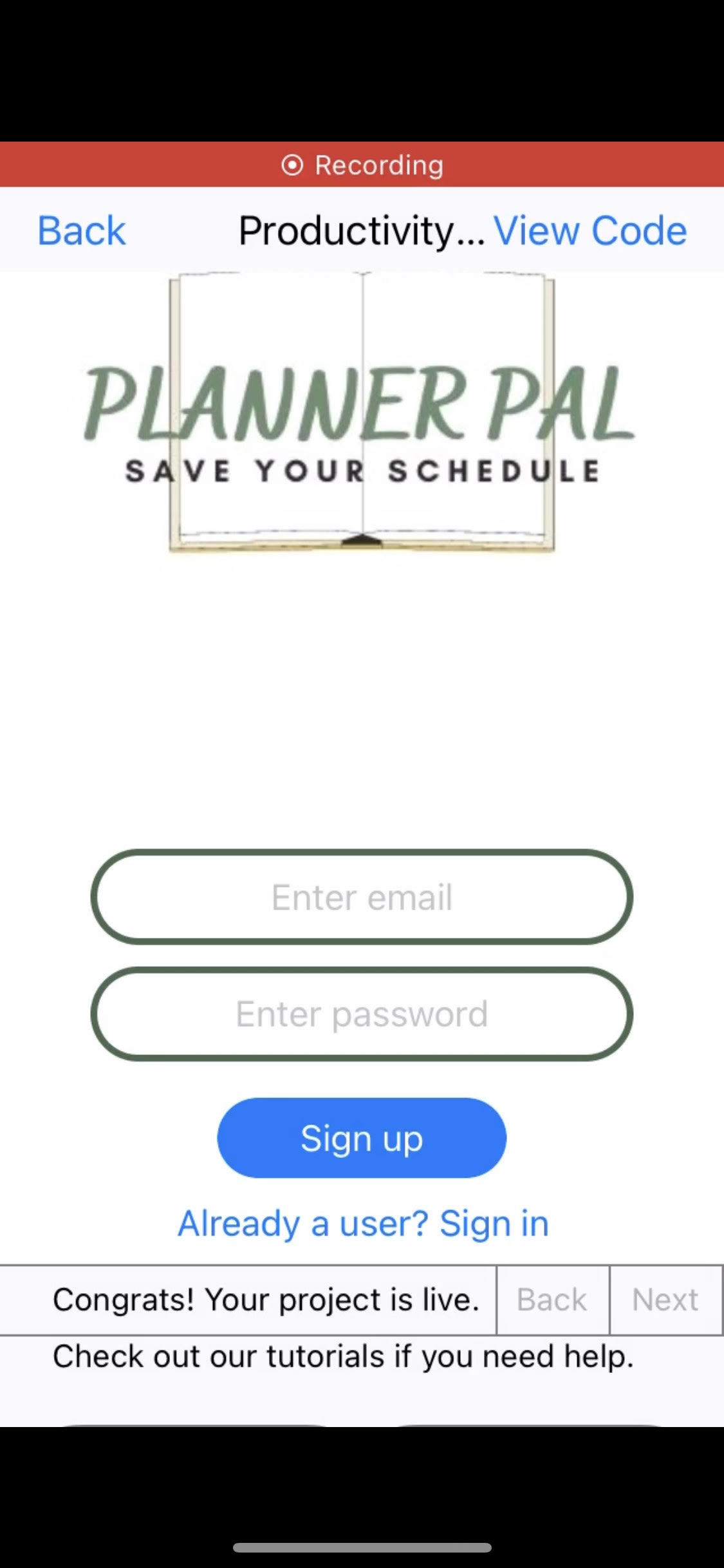
Task: Tap Back in the tutorial banner
Action: coord(552,1299)
